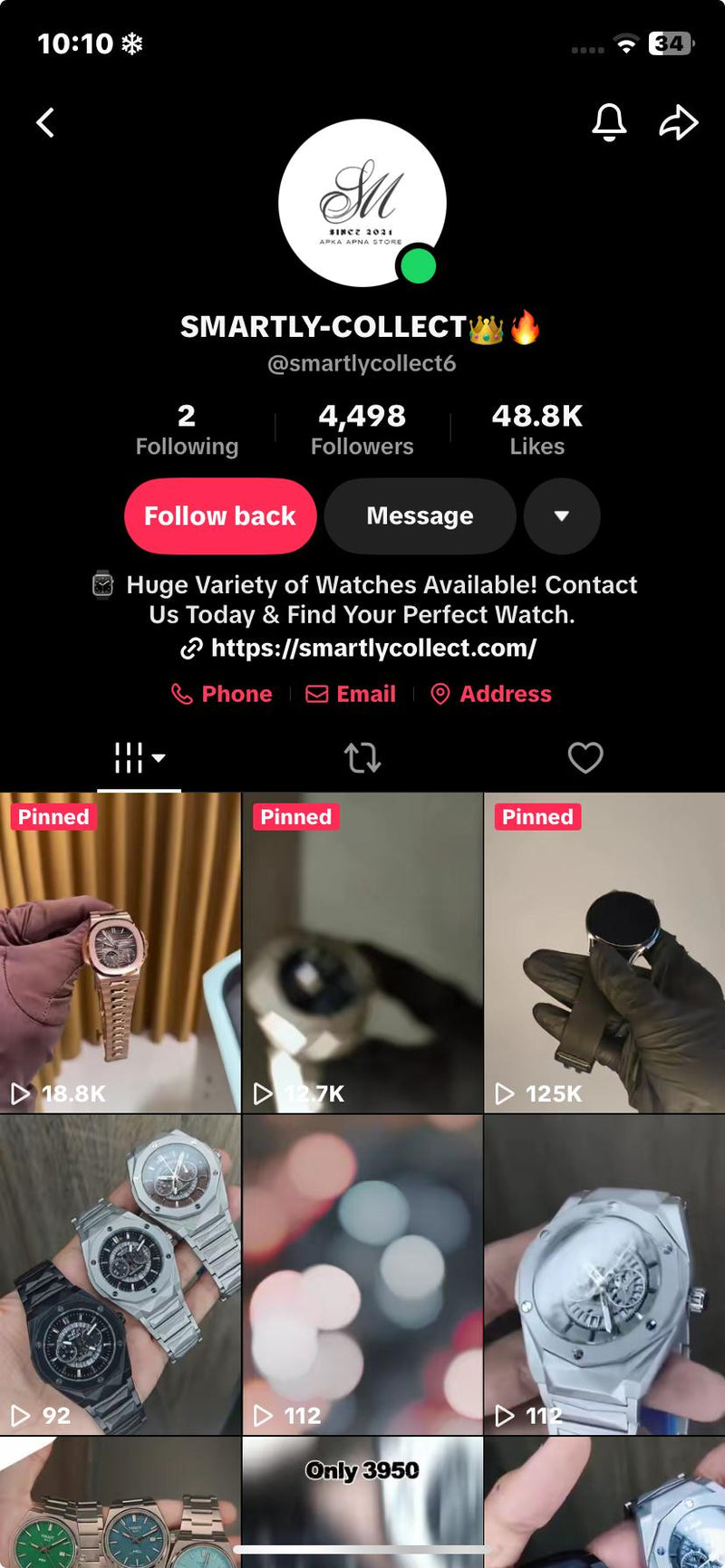View the Following list
725x1568 pixels.
tap(187, 430)
